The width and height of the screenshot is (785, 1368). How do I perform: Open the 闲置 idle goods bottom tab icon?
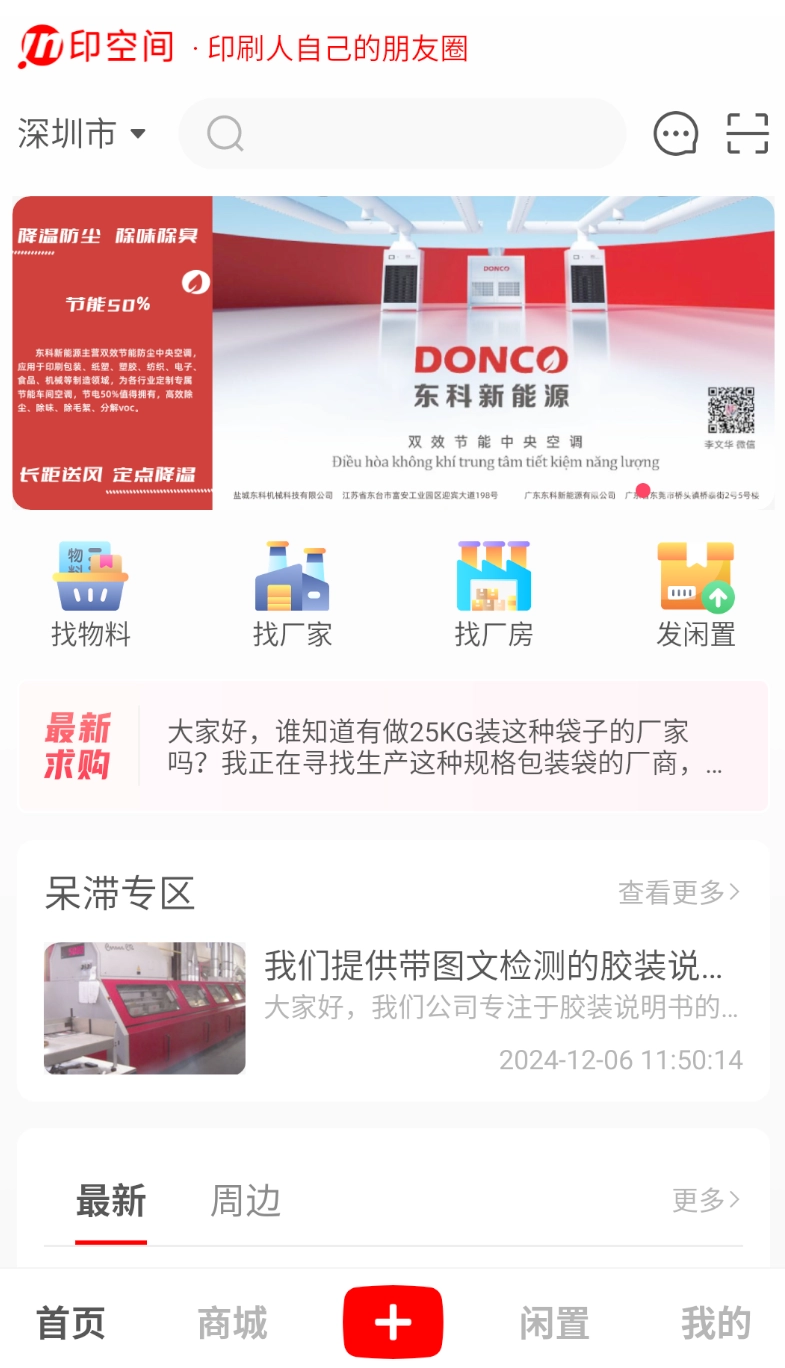click(x=552, y=1321)
